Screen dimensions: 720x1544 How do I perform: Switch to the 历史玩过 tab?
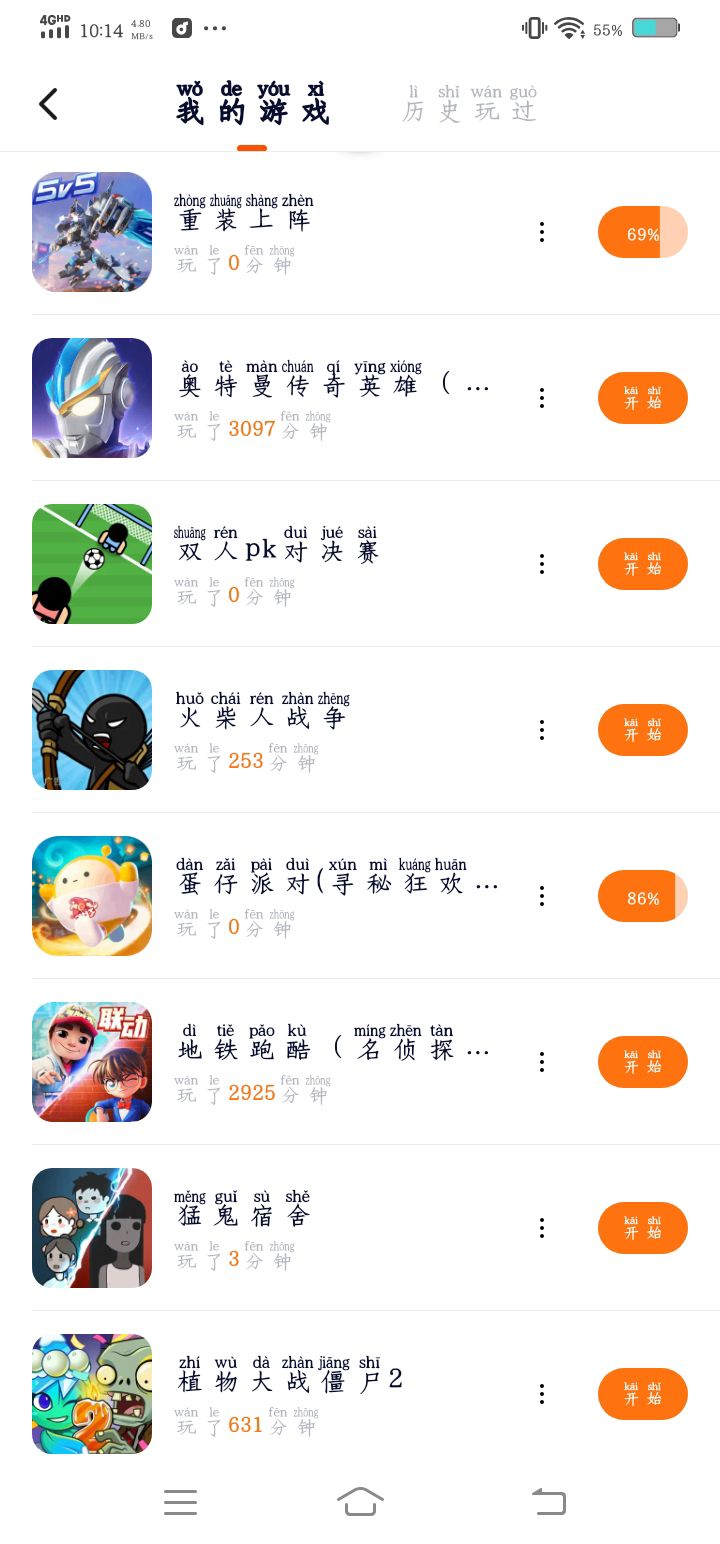(x=470, y=105)
